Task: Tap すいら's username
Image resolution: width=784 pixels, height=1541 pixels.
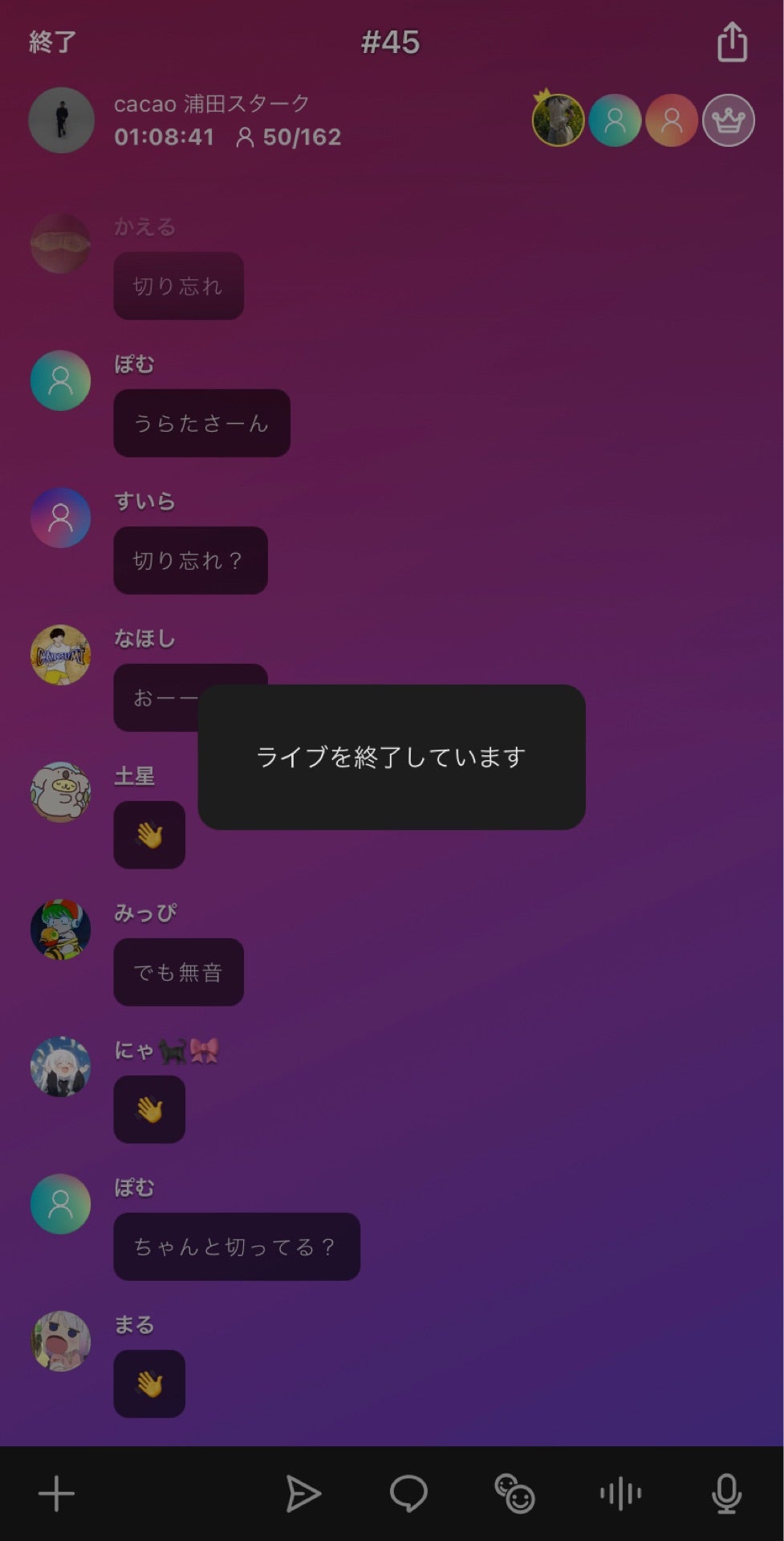Action: [144, 500]
